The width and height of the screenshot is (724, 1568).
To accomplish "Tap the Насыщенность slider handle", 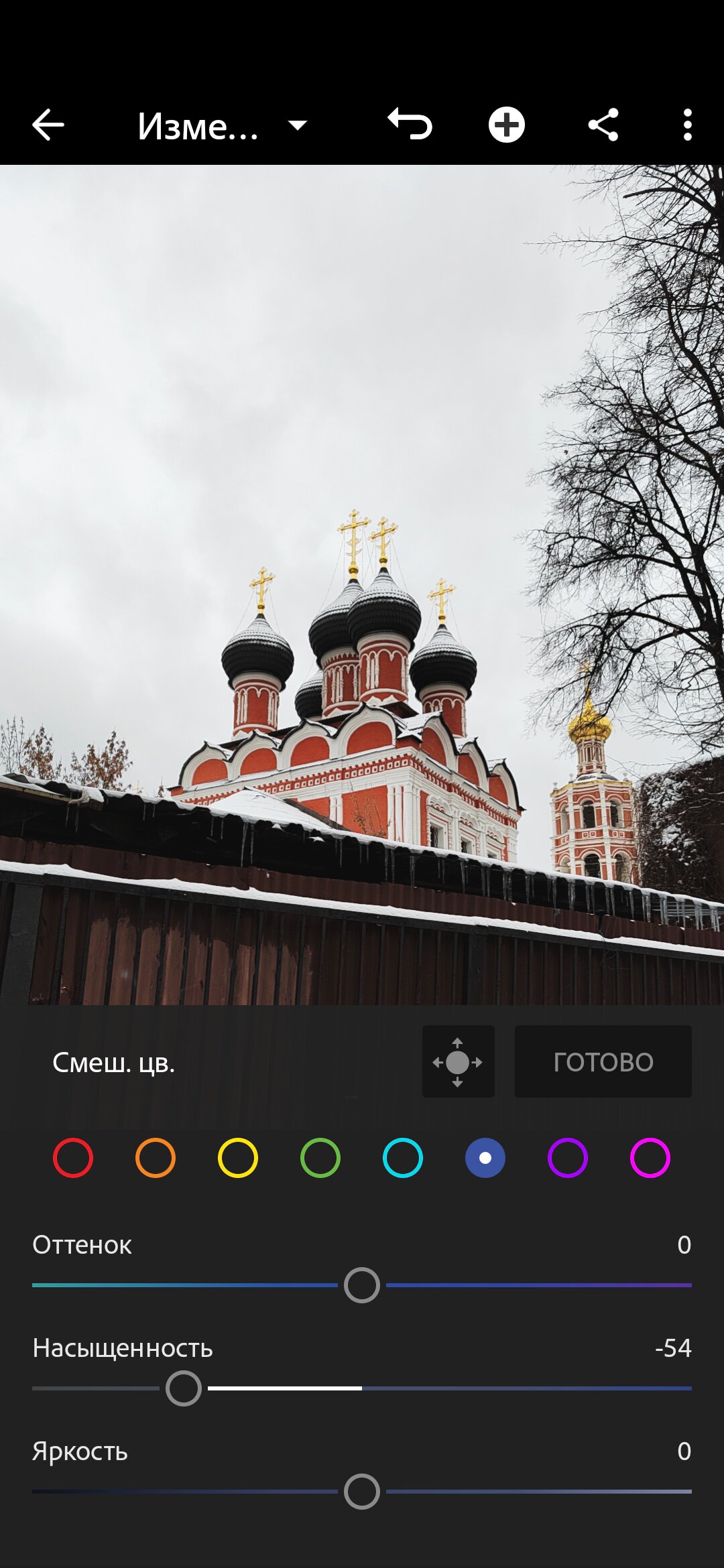I will click(x=184, y=1388).
